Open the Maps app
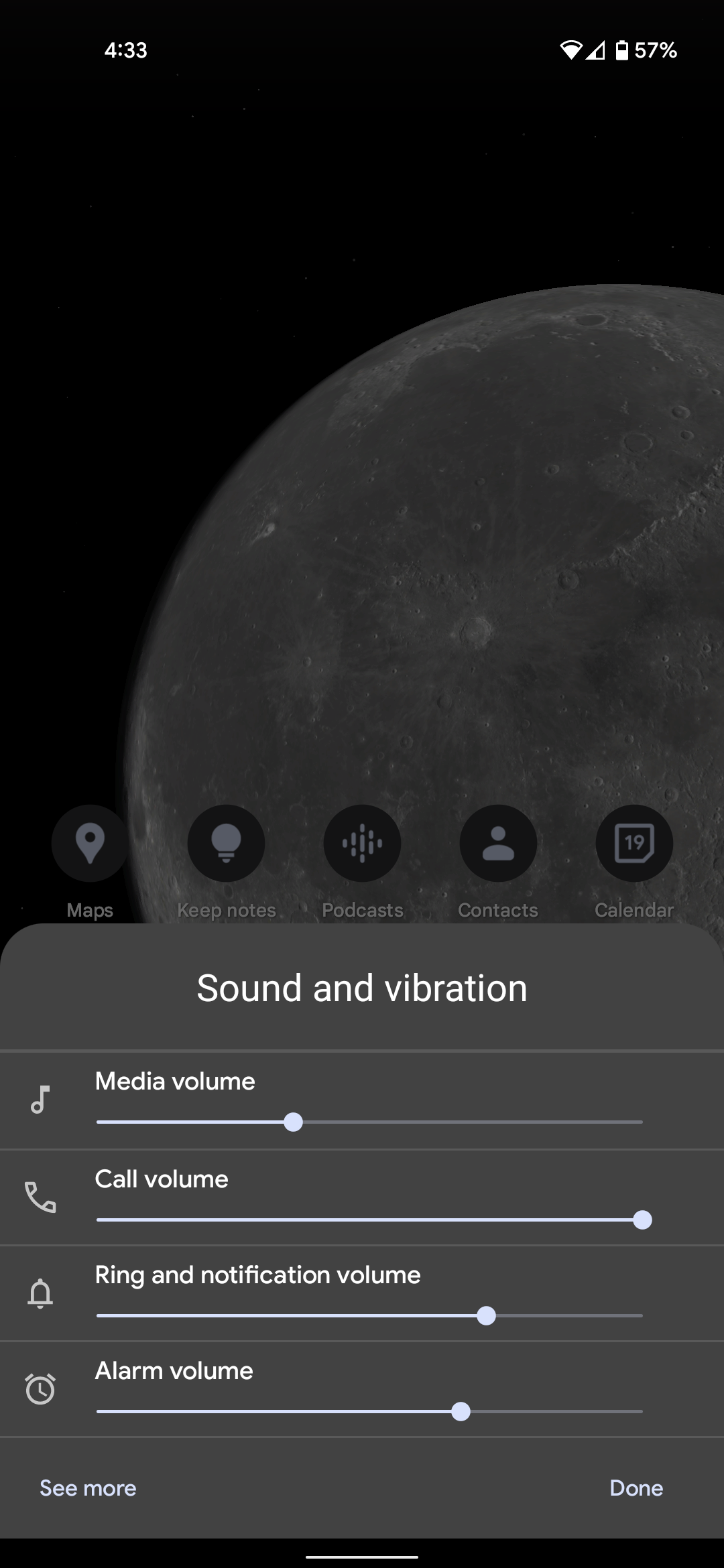This screenshot has height=1568, width=724. click(x=90, y=843)
